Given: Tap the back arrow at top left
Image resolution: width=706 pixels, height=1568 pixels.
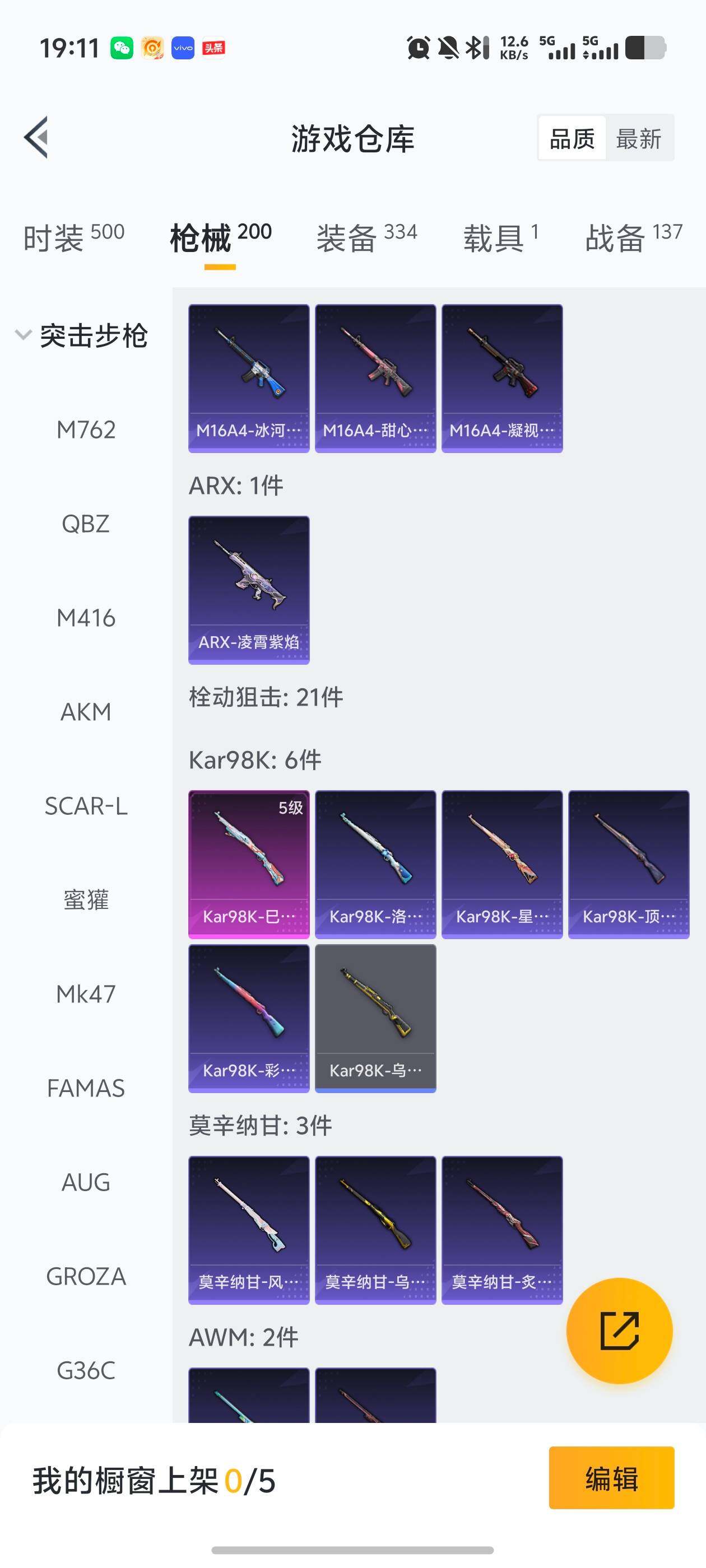Looking at the screenshot, I should pos(36,138).
